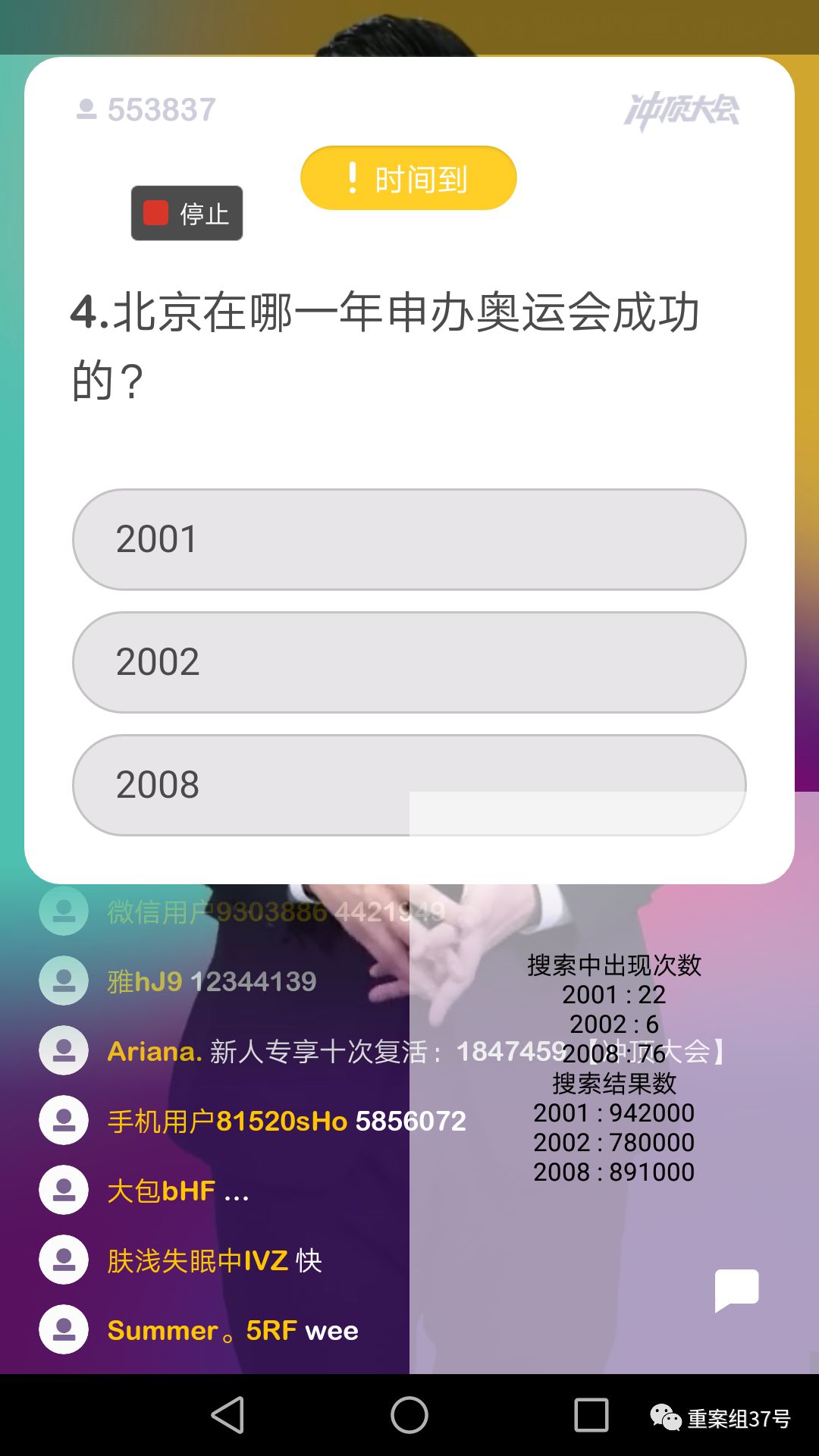
Task: Click the 冲顶大会 app logo
Action: click(686, 108)
